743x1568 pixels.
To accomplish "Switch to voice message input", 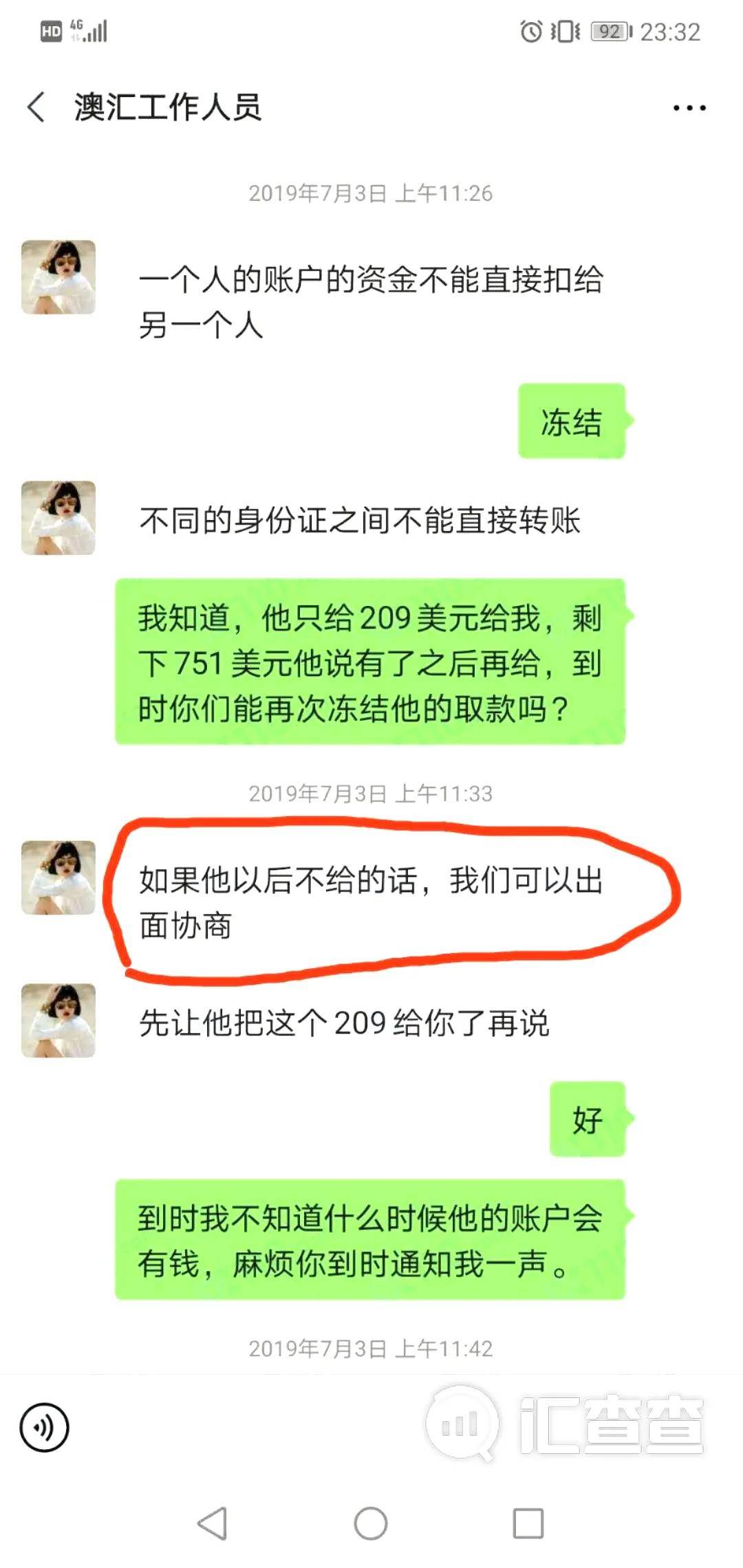I will [x=45, y=1427].
